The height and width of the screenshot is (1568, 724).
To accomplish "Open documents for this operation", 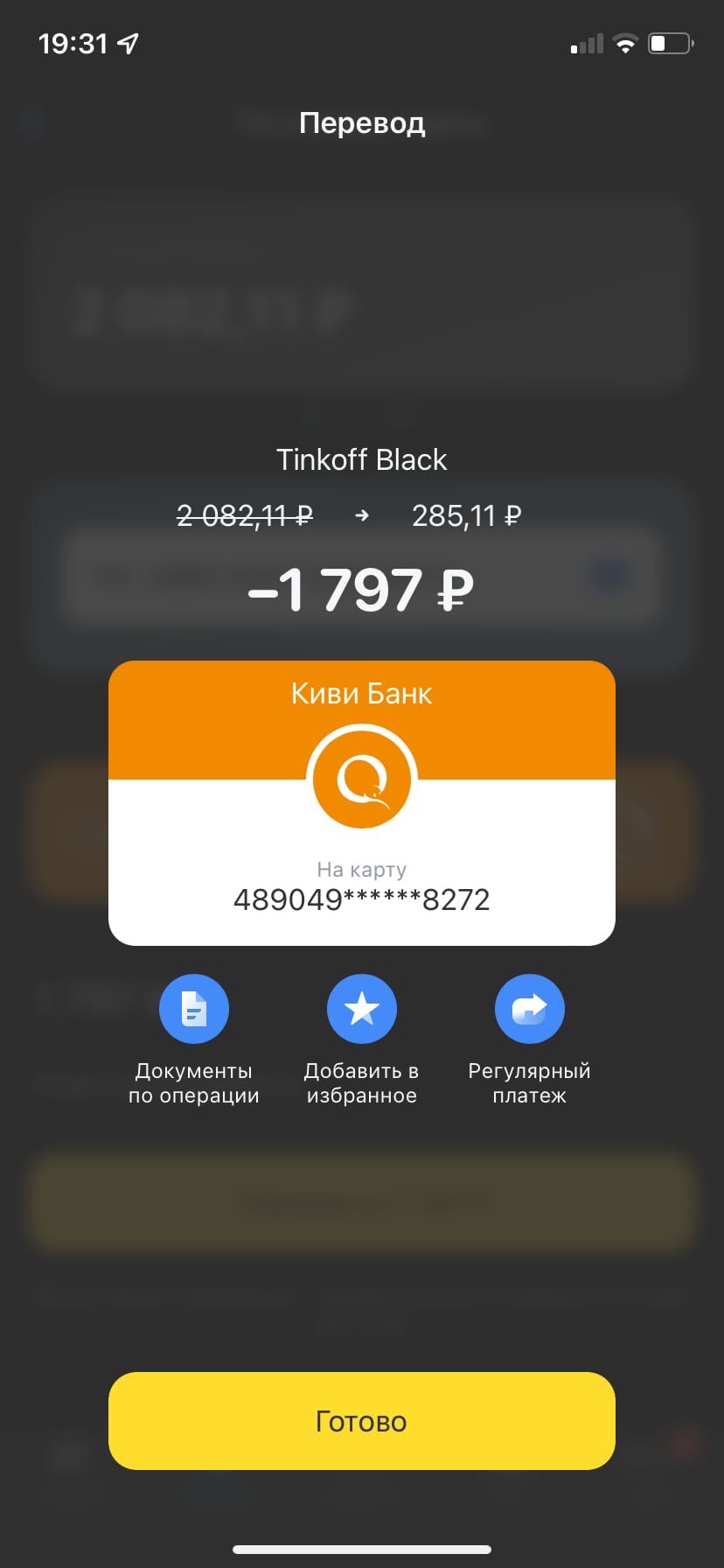I will pos(193,1009).
